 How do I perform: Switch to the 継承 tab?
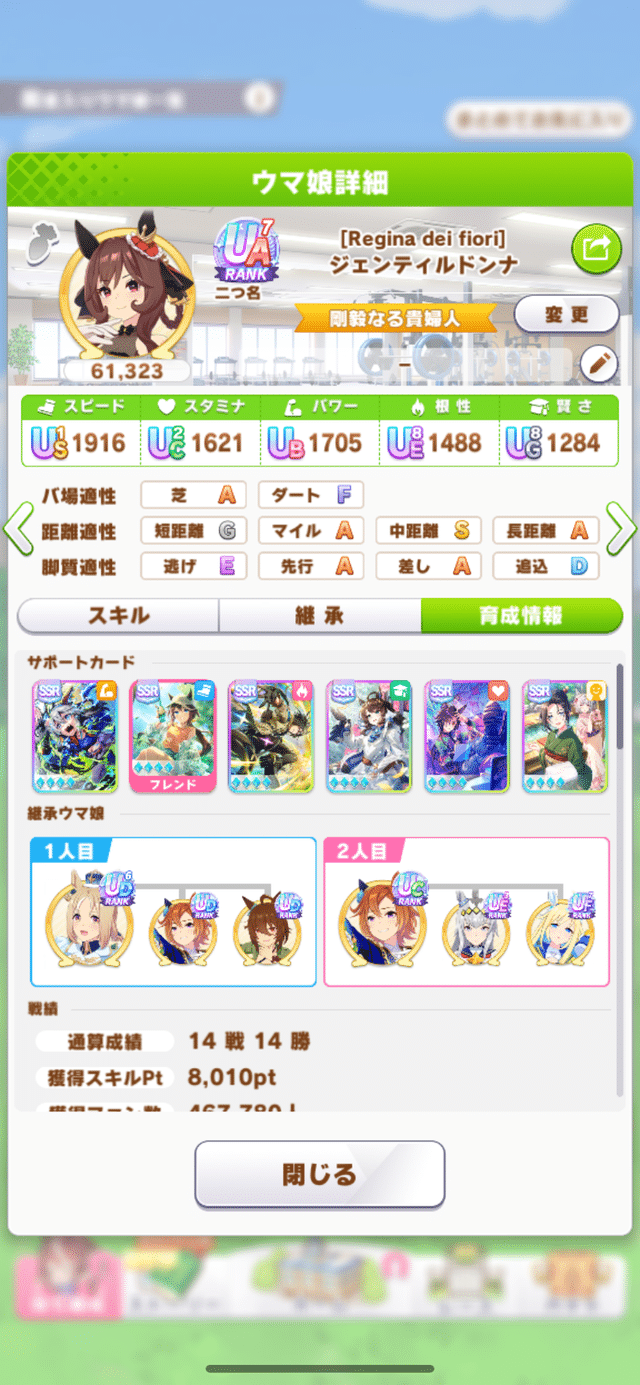319,615
